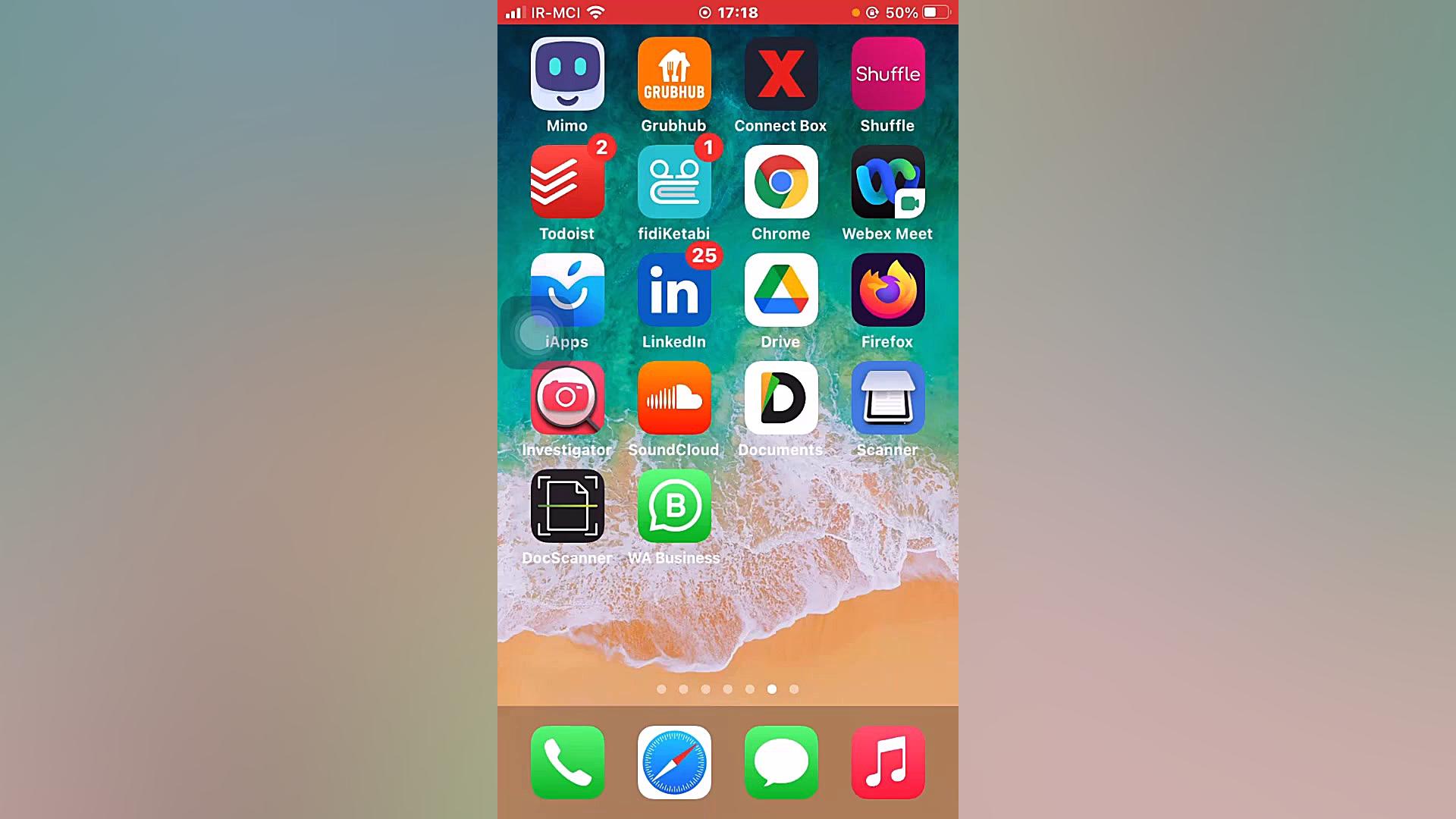Screen dimensions: 1456x819
Task: Open Google Drive
Action: click(x=781, y=290)
